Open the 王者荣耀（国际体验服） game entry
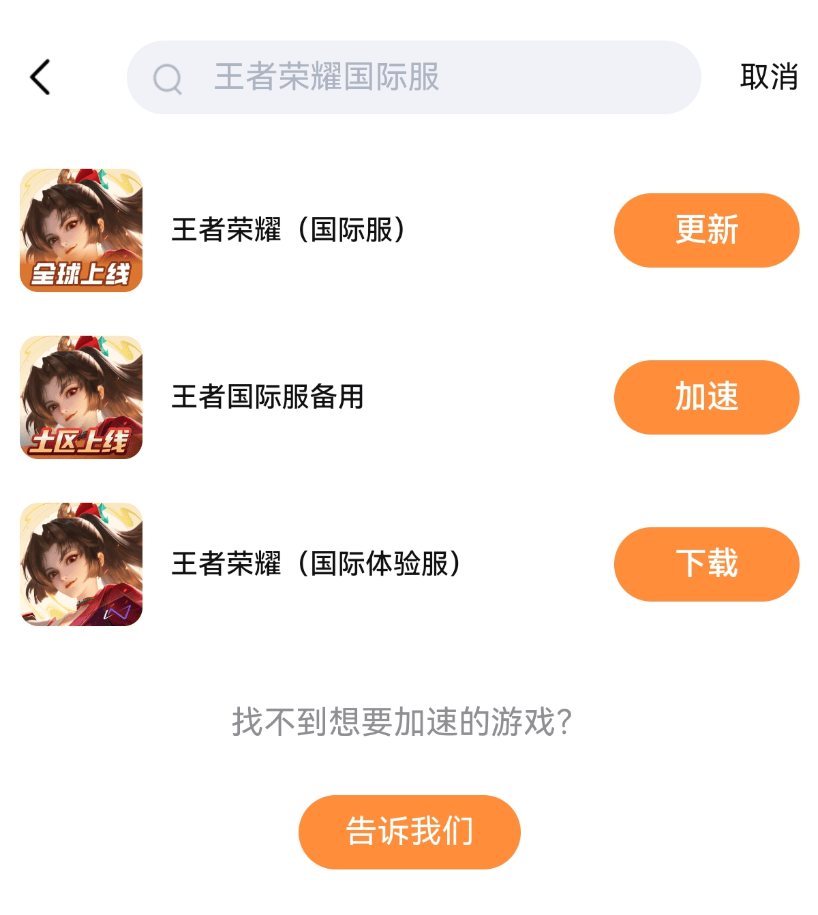Viewport: 818px width, 915px height. pyautogui.click(x=316, y=564)
